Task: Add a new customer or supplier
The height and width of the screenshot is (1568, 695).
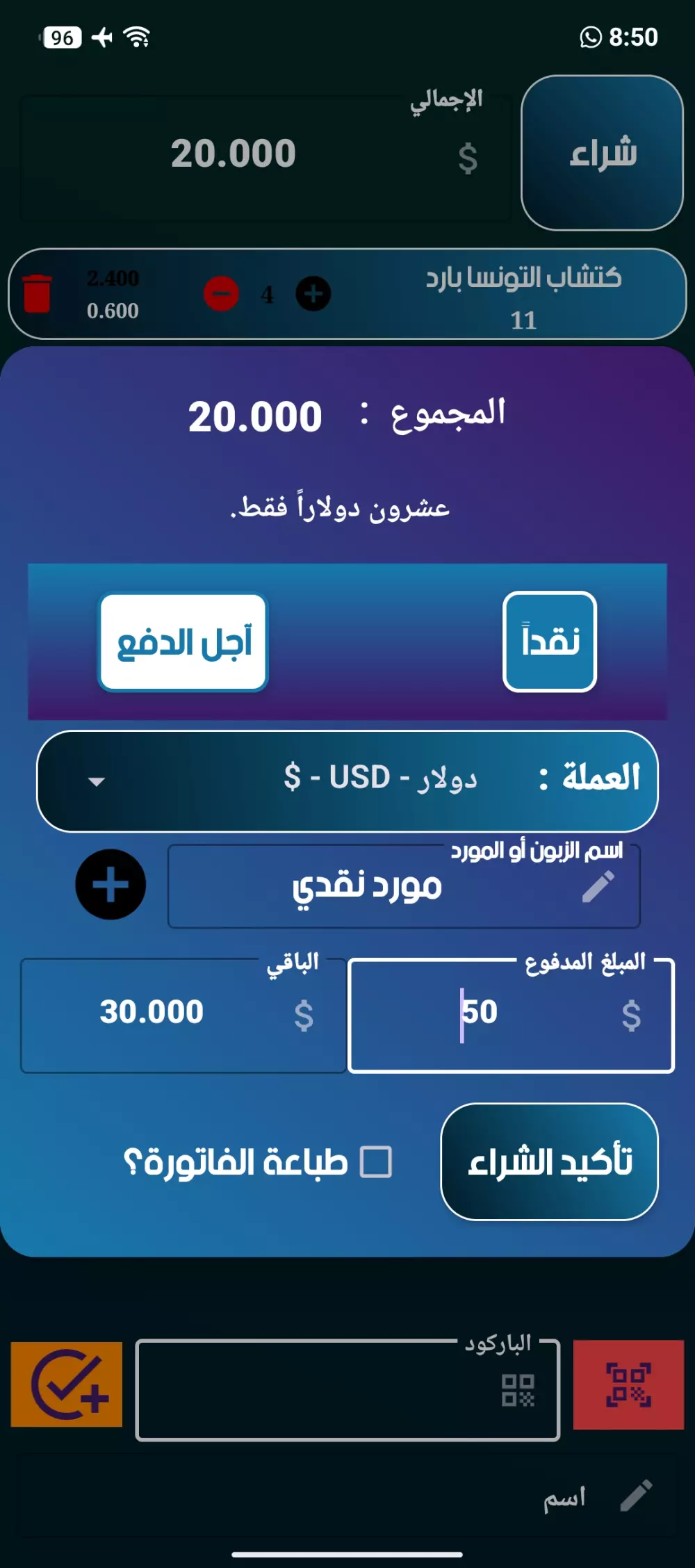Action: pos(111,884)
